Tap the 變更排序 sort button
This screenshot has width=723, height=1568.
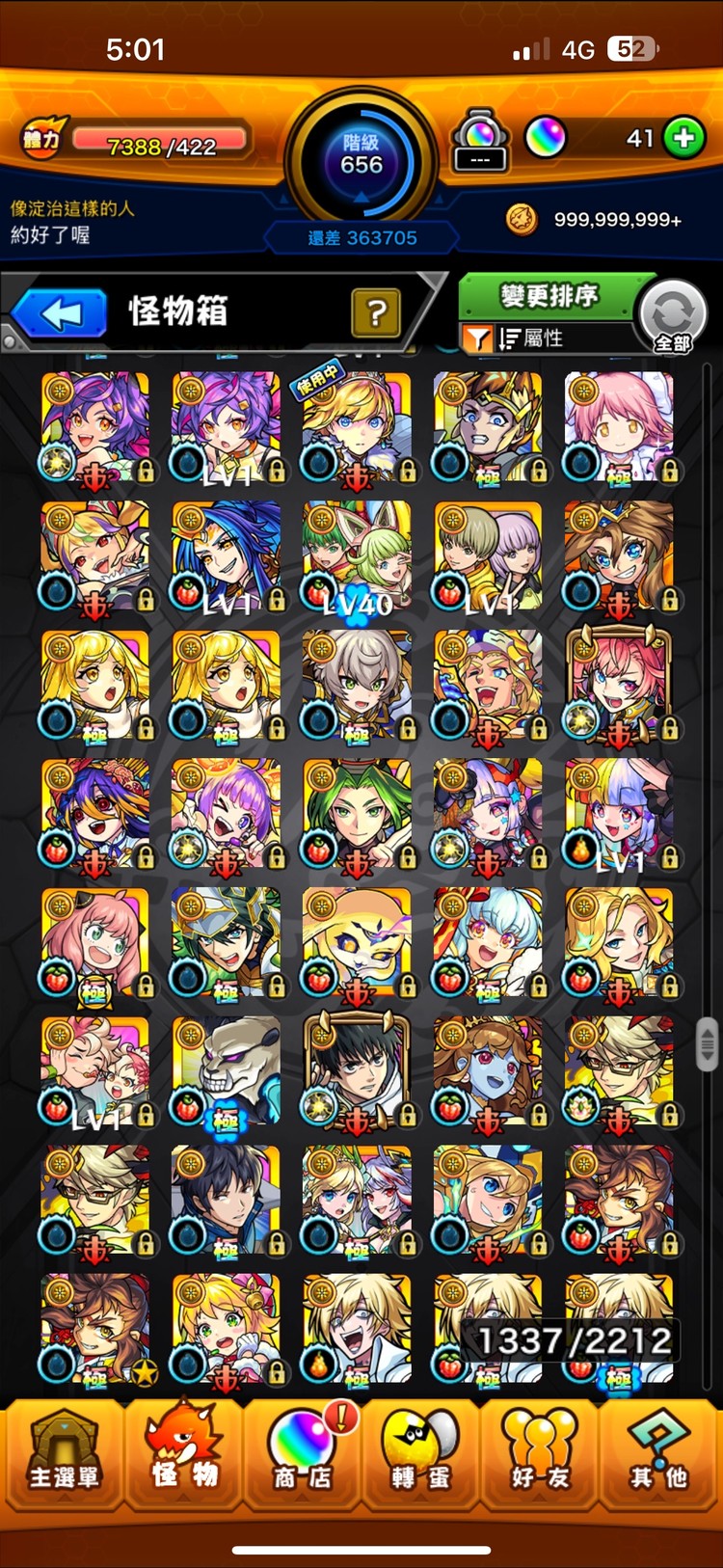548,296
